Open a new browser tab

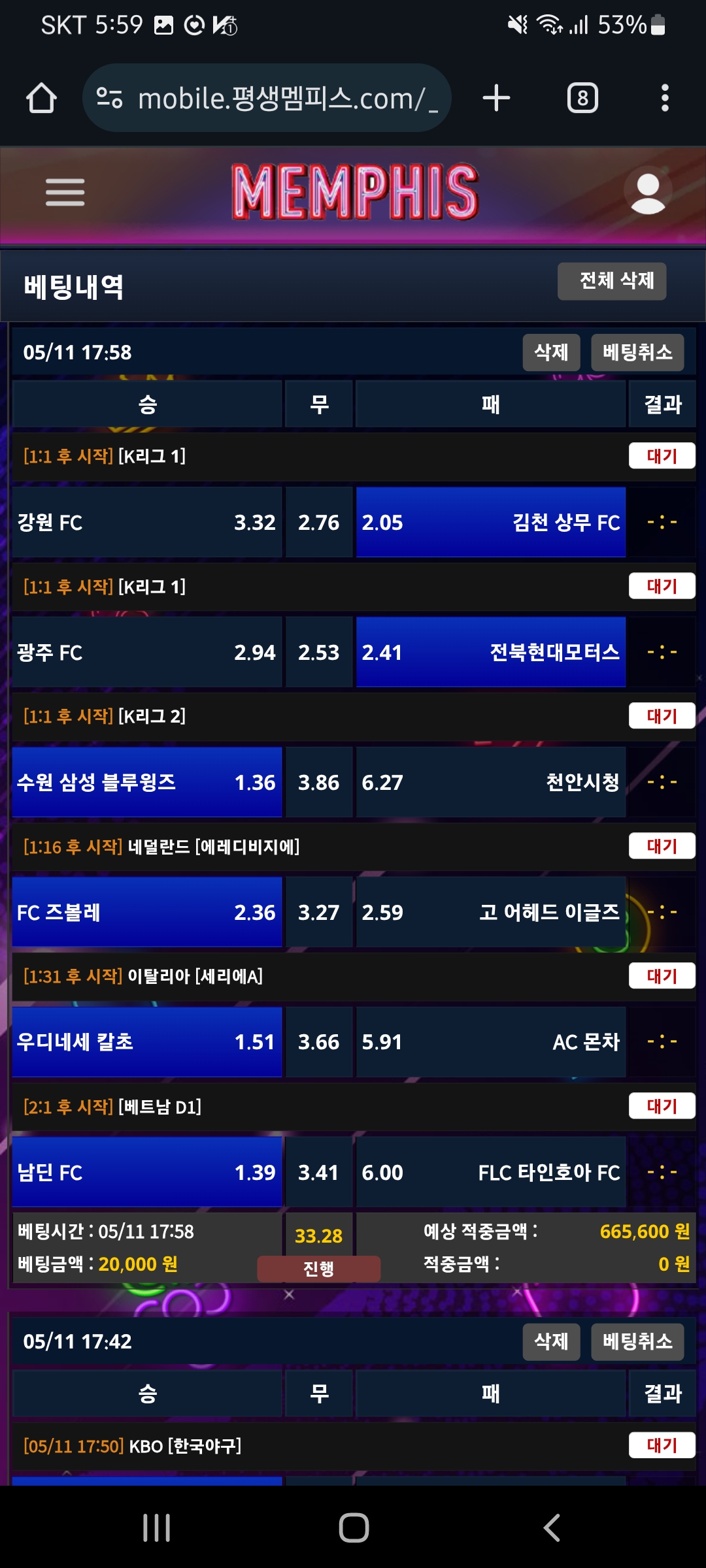click(496, 99)
